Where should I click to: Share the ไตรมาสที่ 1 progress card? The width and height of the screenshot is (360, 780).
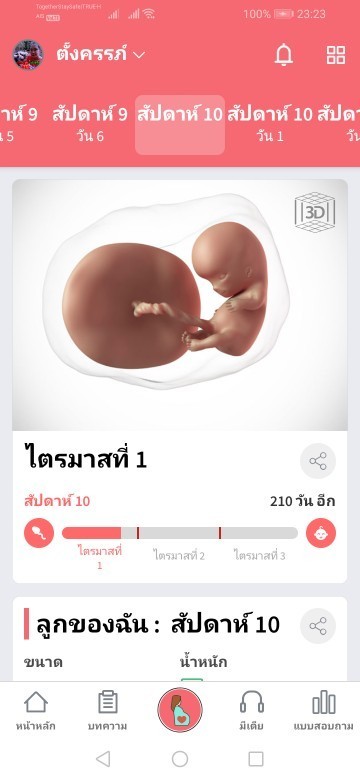(x=318, y=461)
